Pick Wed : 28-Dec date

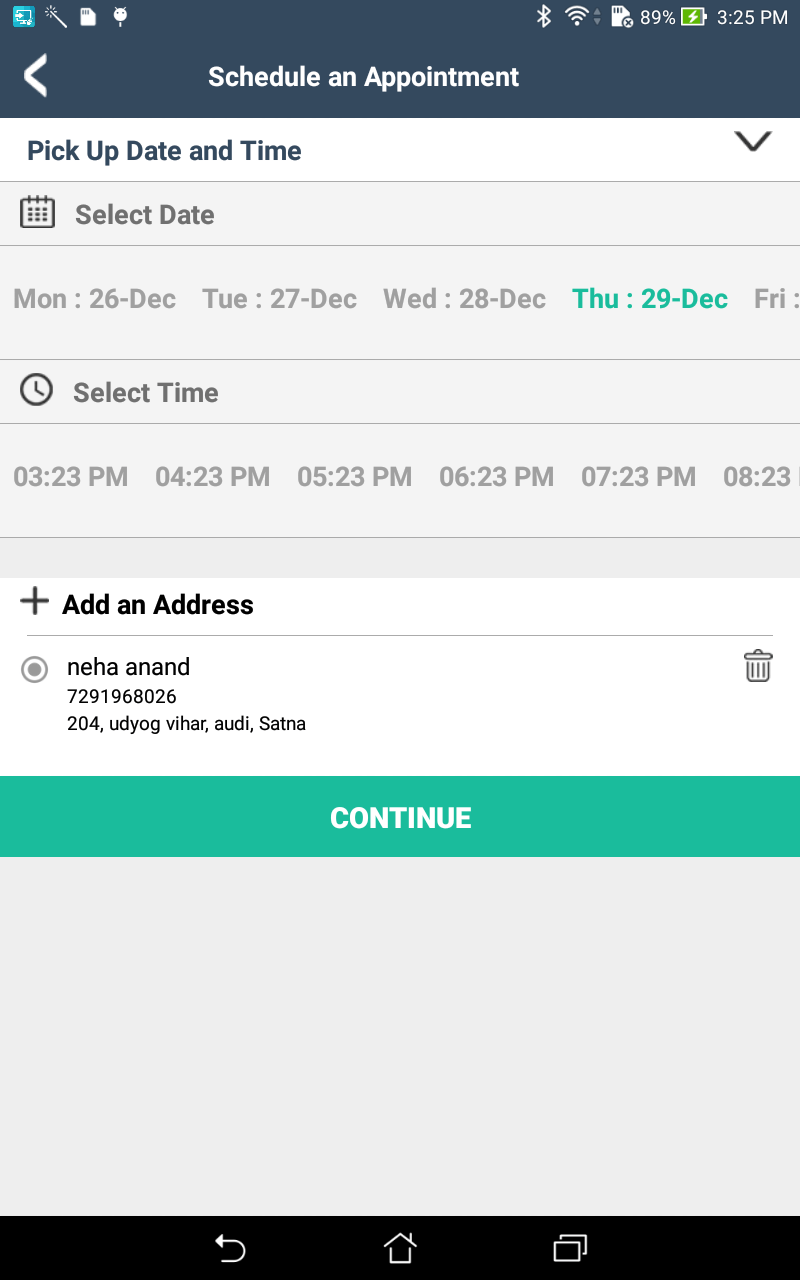click(x=464, y=299)
